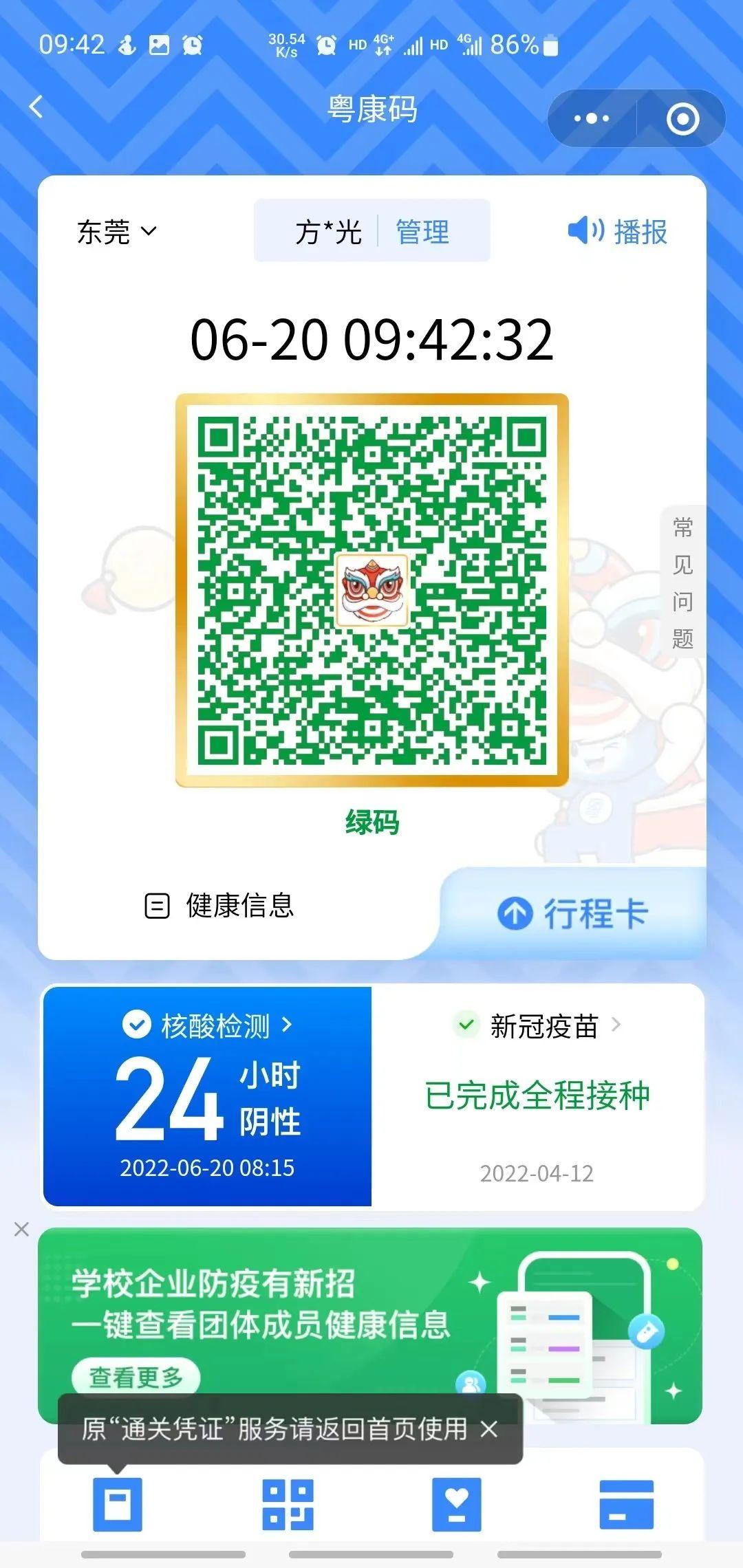Go back using the top-left arrow
Image resolution: width=743 pixels, height=1568 pixels.
pyautogui.click(x=36, y=107)
